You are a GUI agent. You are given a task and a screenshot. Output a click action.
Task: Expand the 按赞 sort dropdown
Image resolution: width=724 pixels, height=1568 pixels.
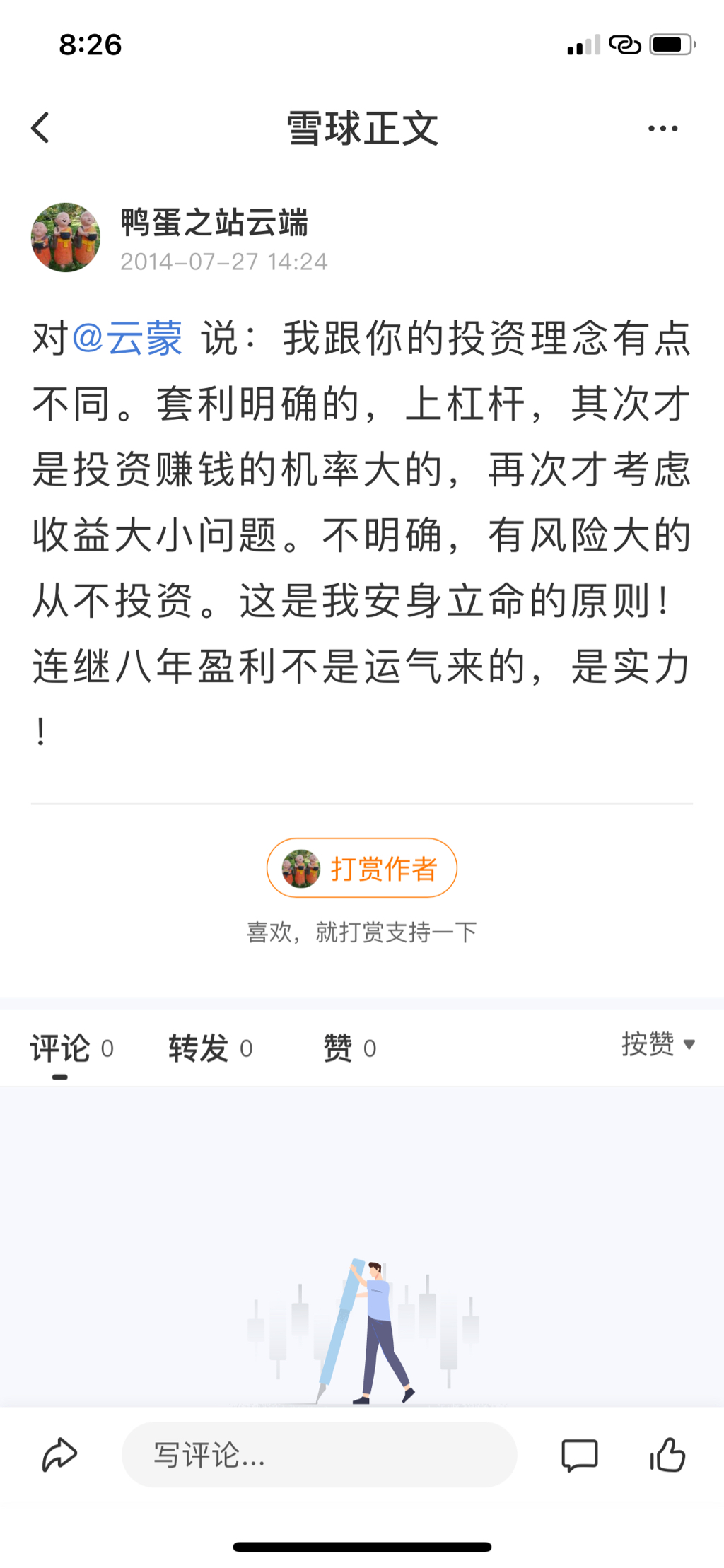coord(658,1044)
